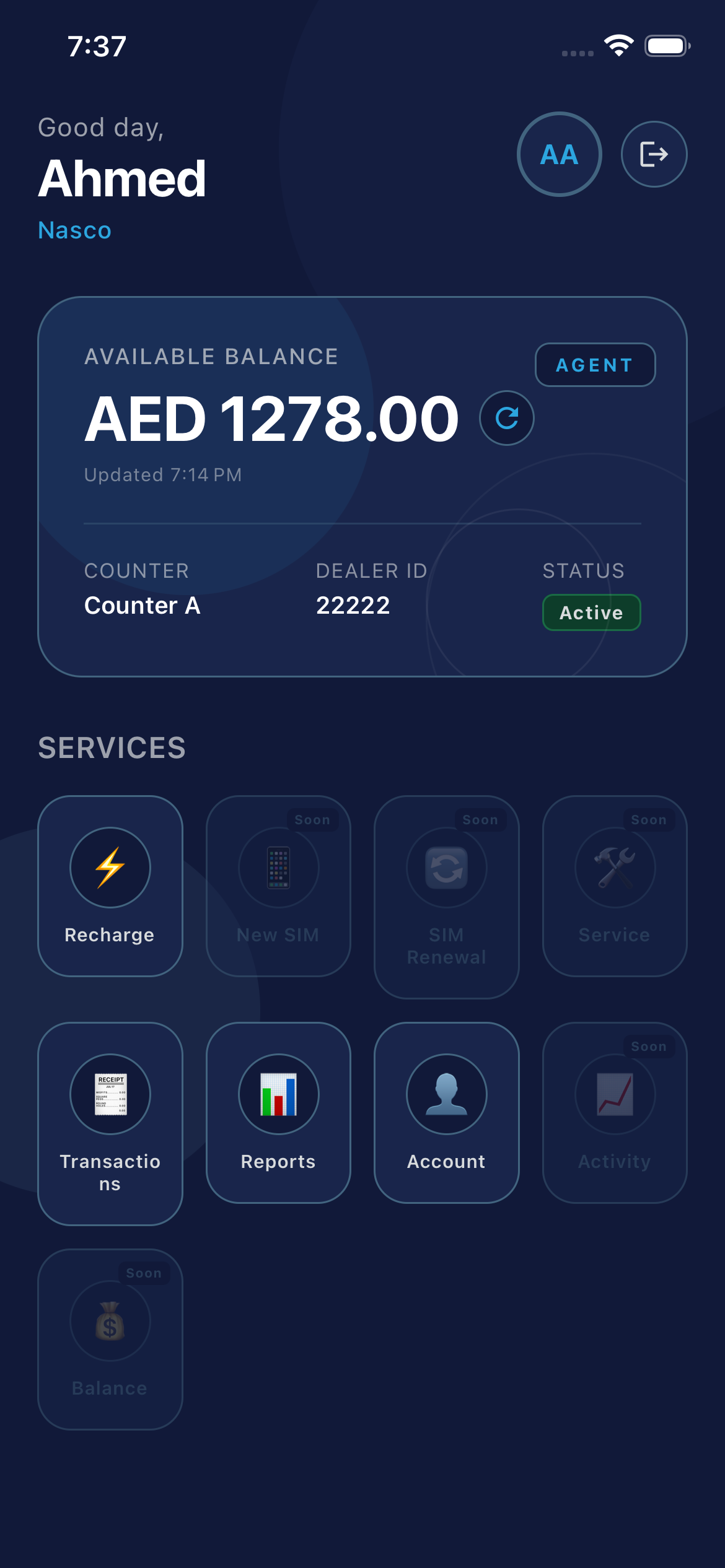Tap the AGENT badge
The width and height of the screenshot is (725, 1568).
(x=594, y=365)
